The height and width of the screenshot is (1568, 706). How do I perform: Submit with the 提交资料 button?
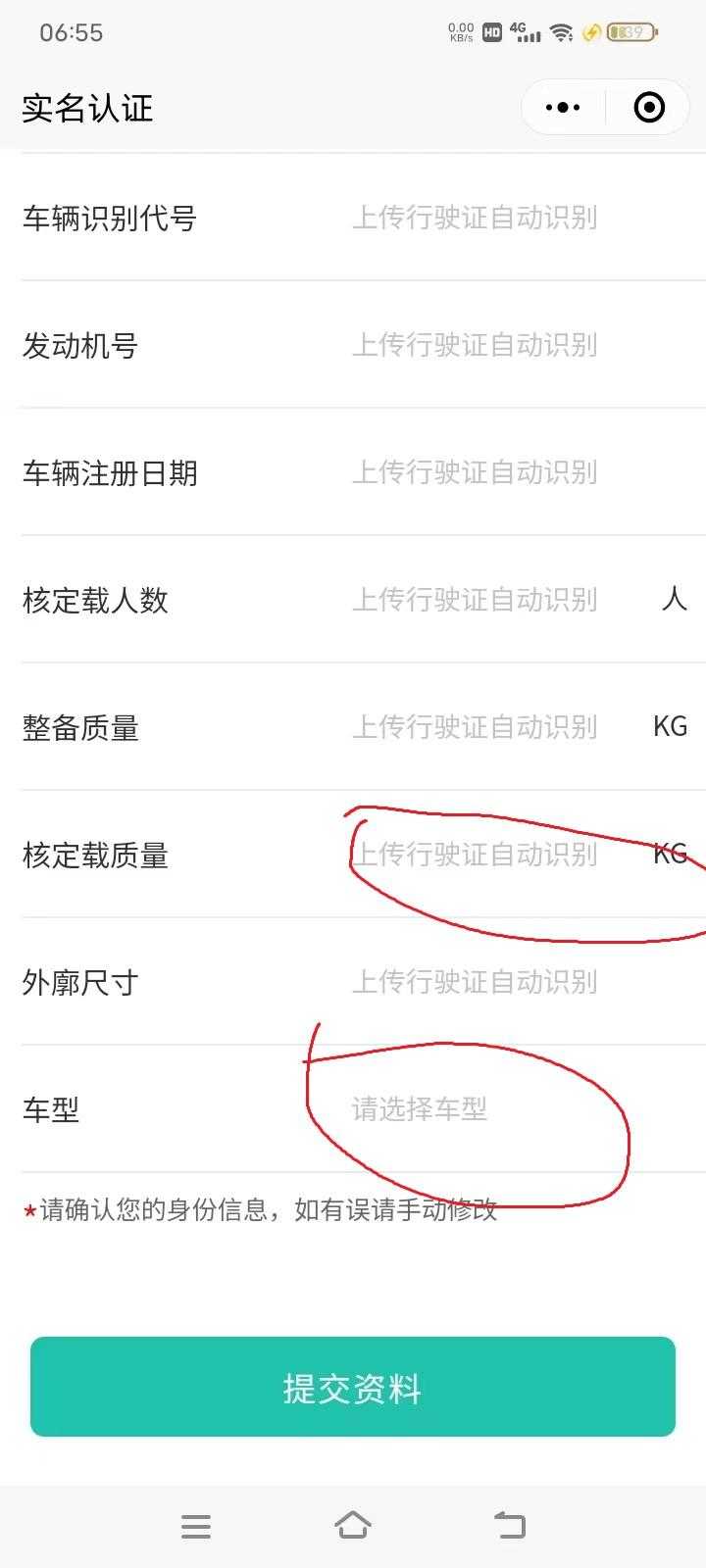coord(353,1387)
